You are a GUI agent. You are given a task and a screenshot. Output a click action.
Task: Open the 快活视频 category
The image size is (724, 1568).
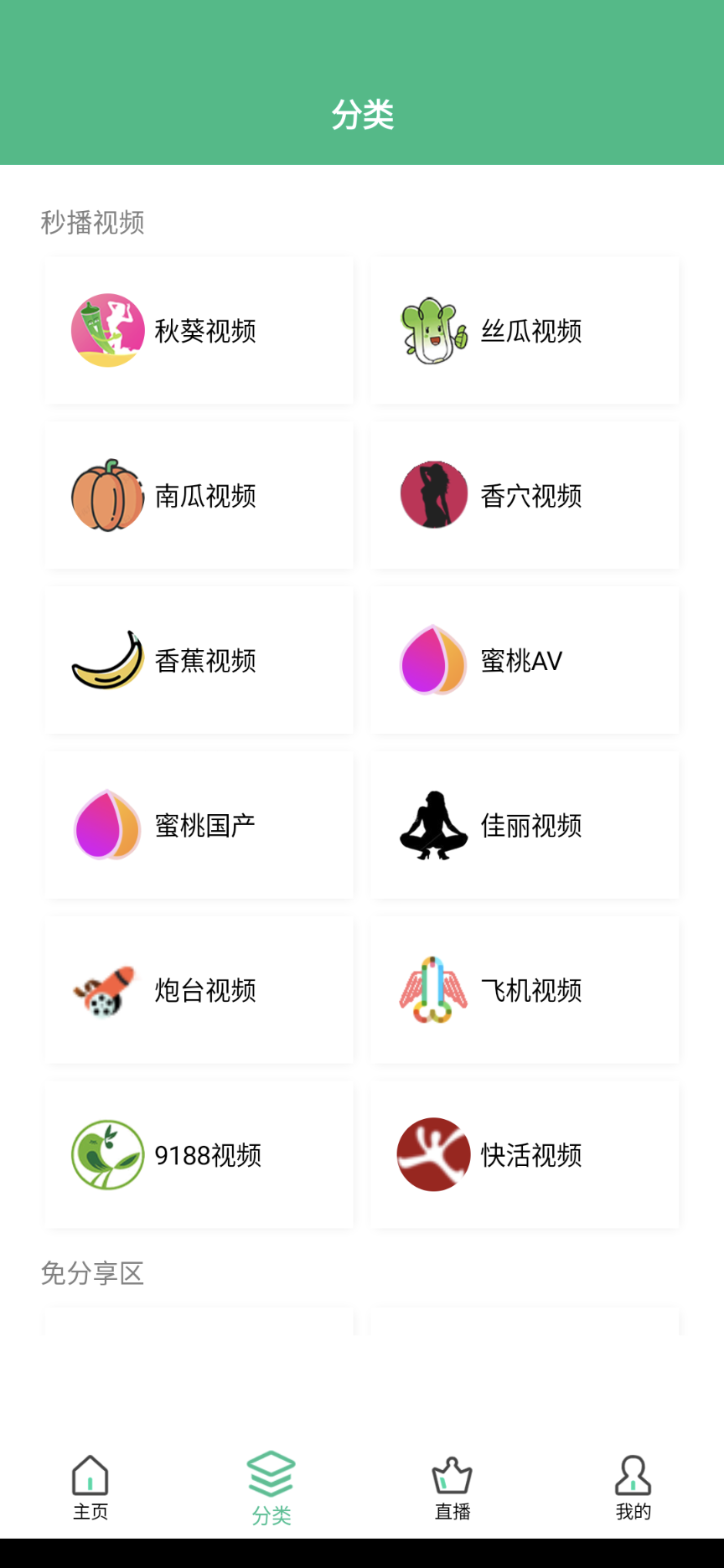tap(525, 1155)
